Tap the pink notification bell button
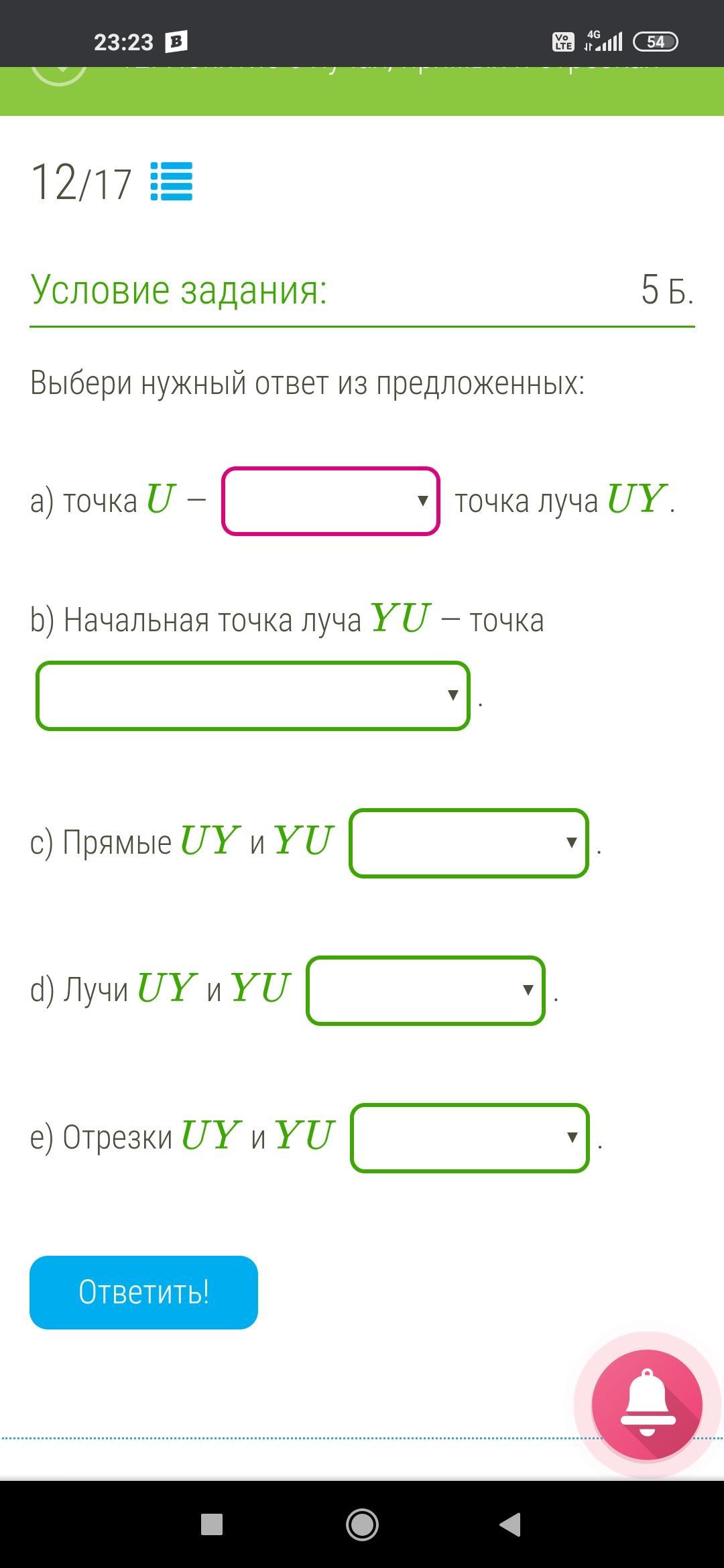Screen dimensions: 724x1568 point(647,1404)
